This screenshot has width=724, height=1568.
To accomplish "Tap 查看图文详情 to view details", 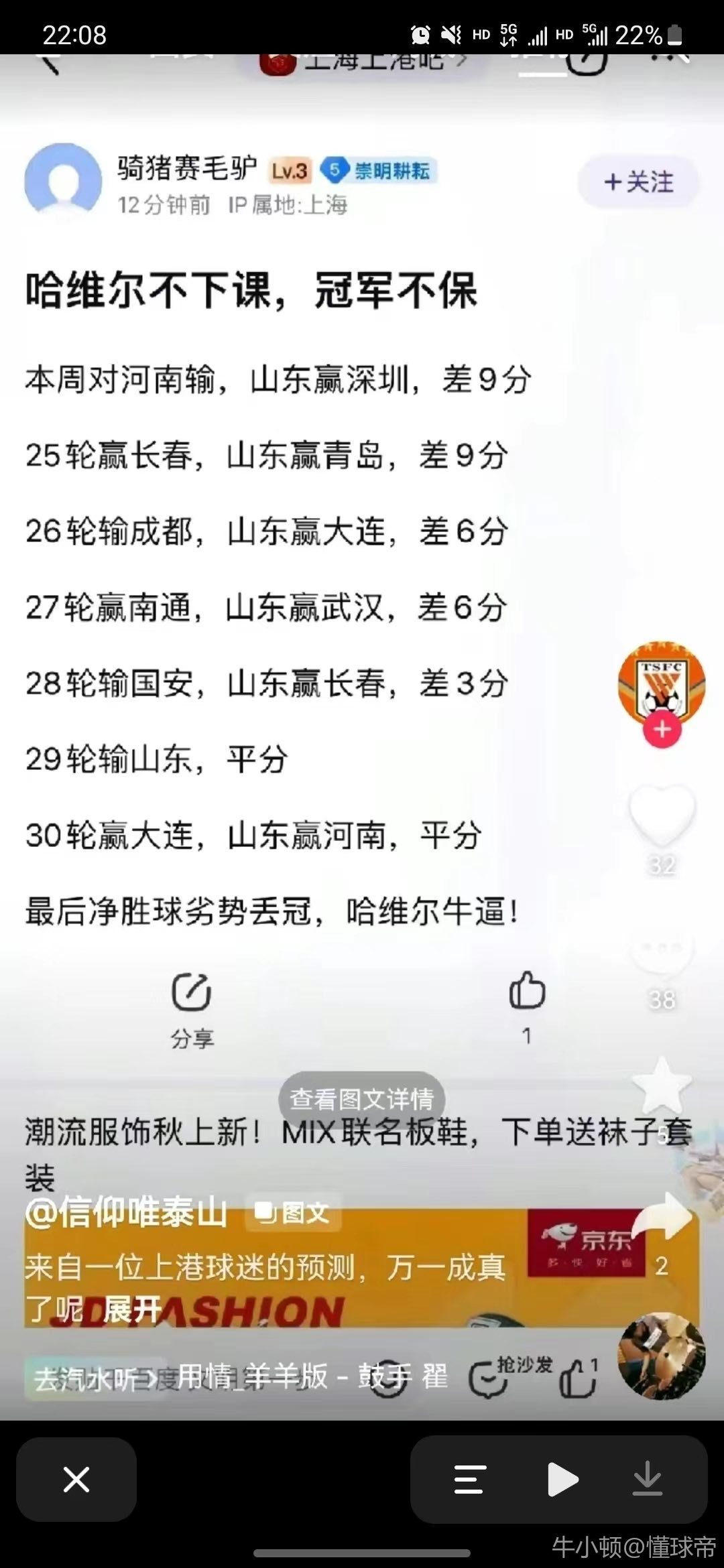I will pyautogui.click(x=361, y=1099).
